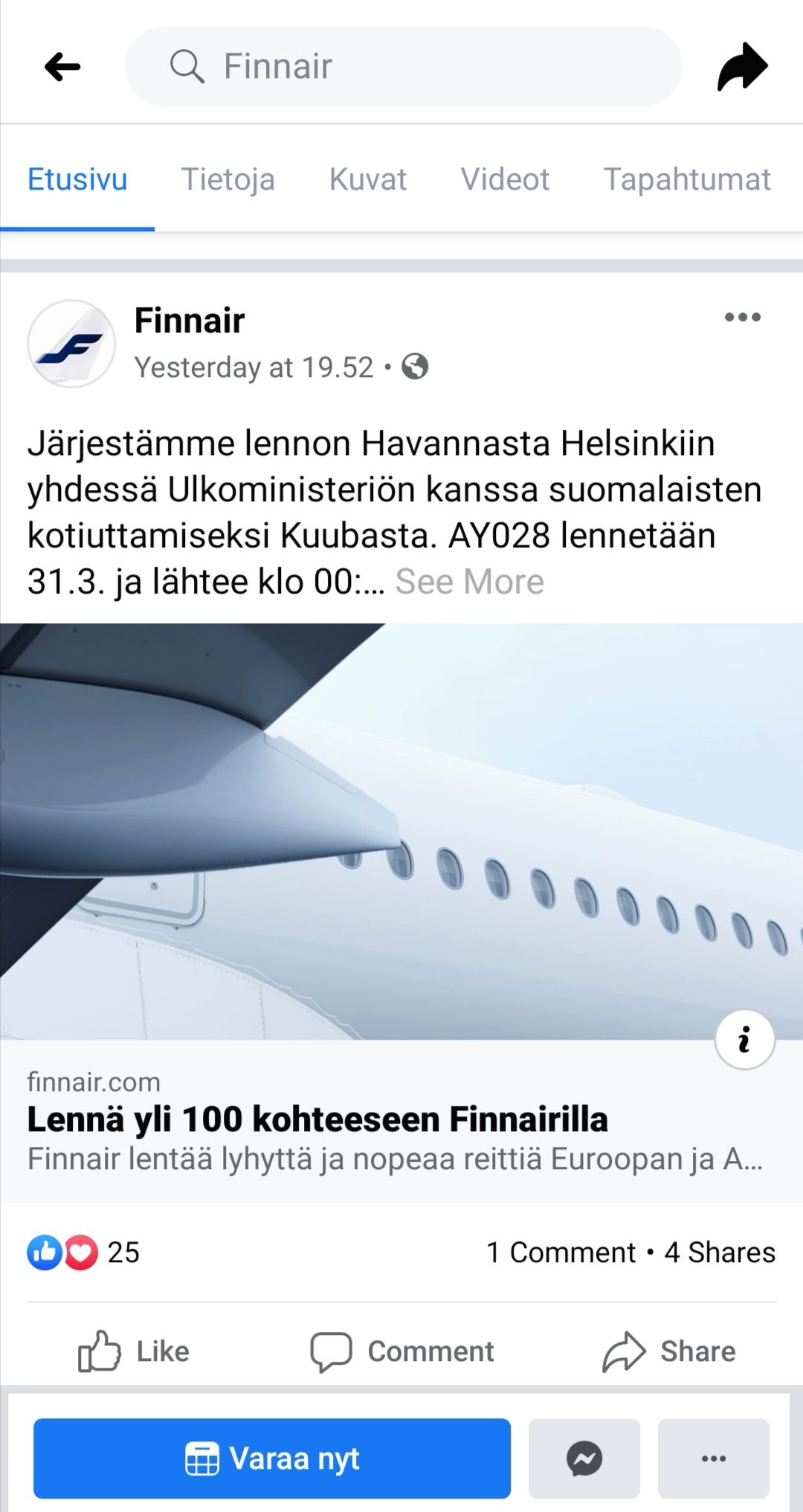This screenshot has width=803, height=1512.
Task: Switch to the Tapahtumat tab
Action: 686,179
